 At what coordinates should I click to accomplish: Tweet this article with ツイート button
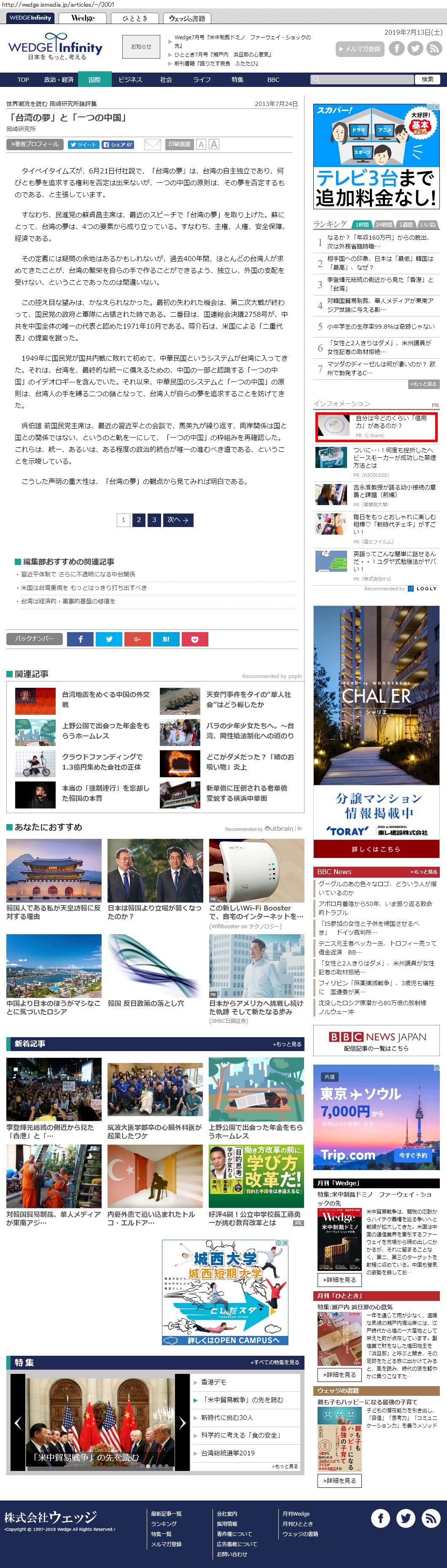pos(83,145)
